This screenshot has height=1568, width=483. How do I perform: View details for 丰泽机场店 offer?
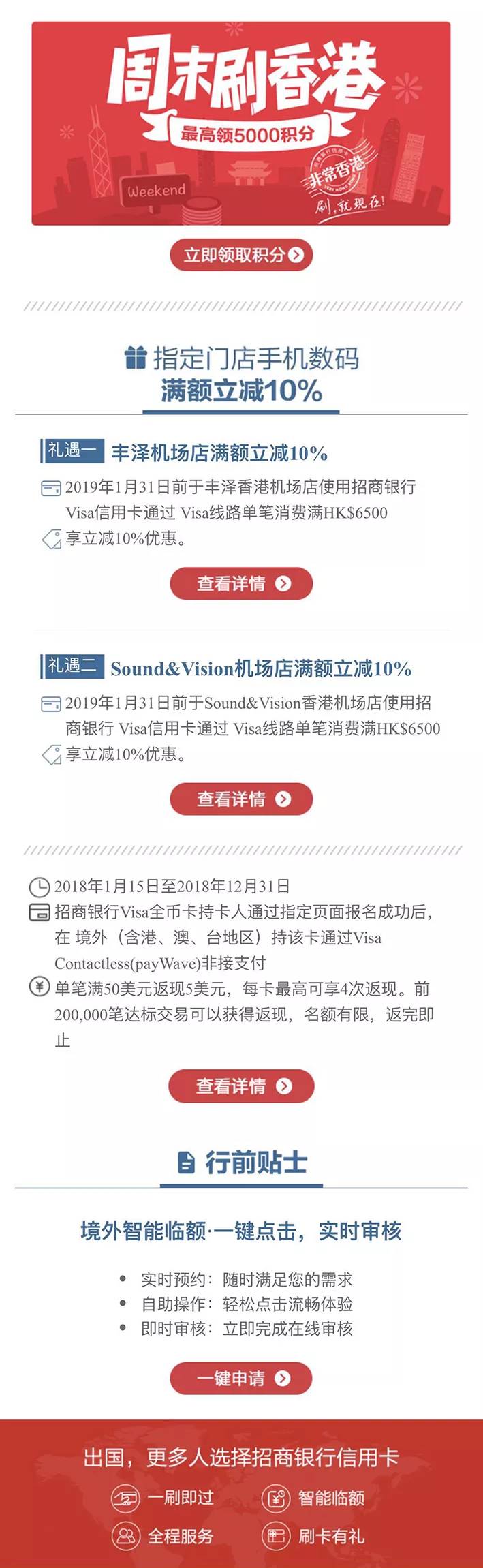[241, 584]
